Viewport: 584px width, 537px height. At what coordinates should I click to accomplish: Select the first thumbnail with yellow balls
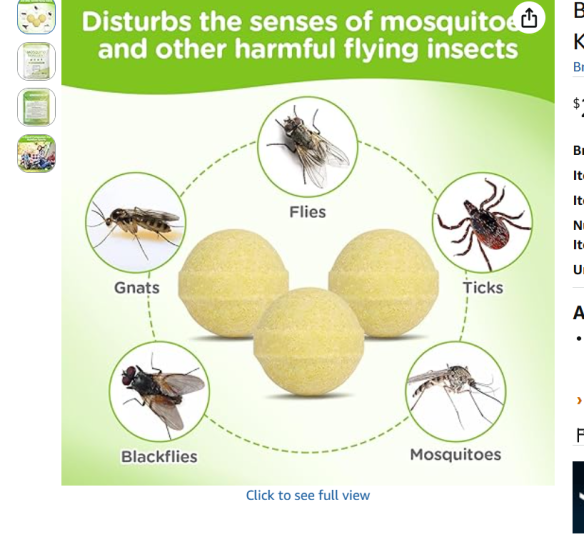tap(36, 17)
